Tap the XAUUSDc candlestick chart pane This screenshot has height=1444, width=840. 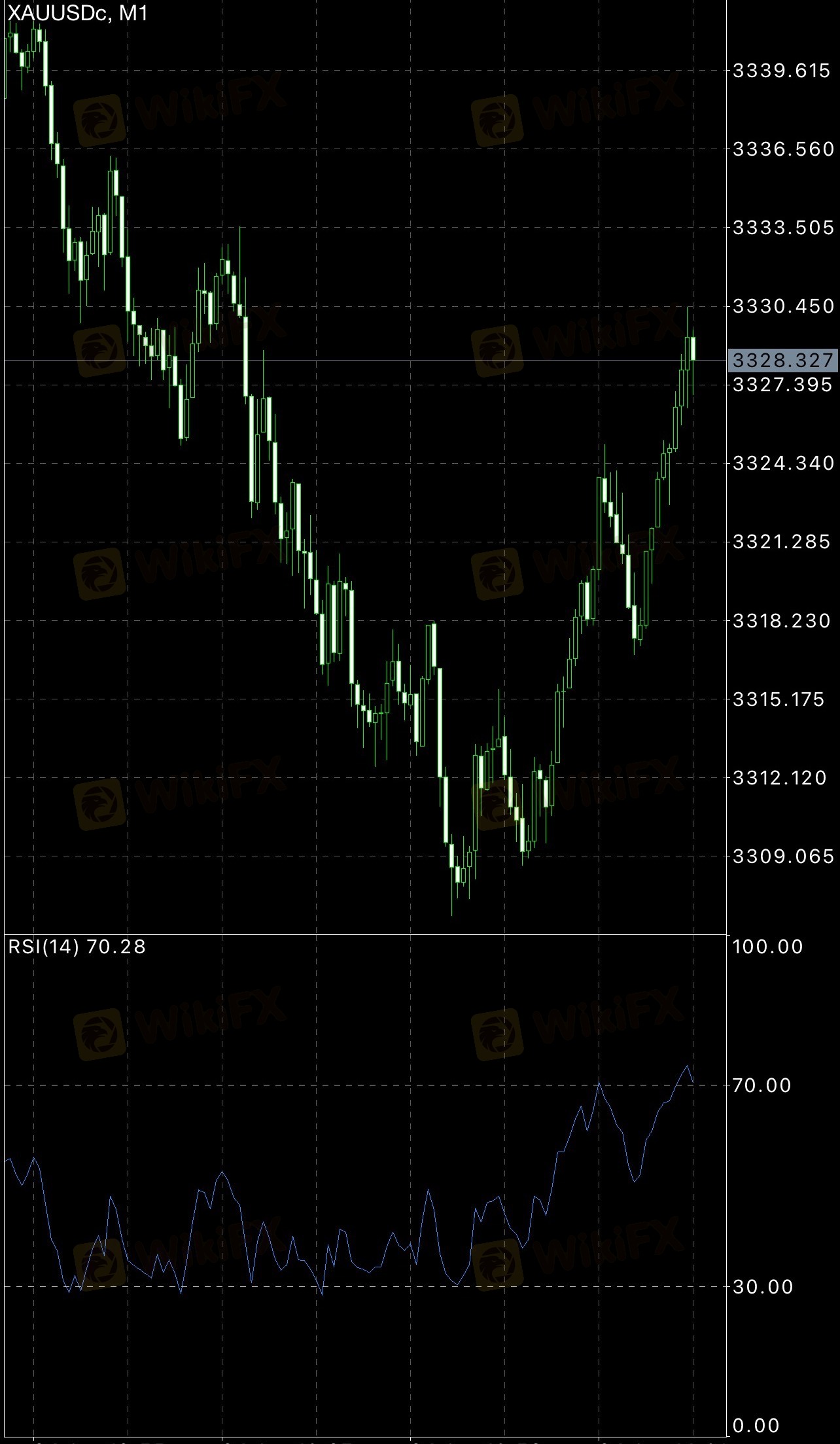365,467
